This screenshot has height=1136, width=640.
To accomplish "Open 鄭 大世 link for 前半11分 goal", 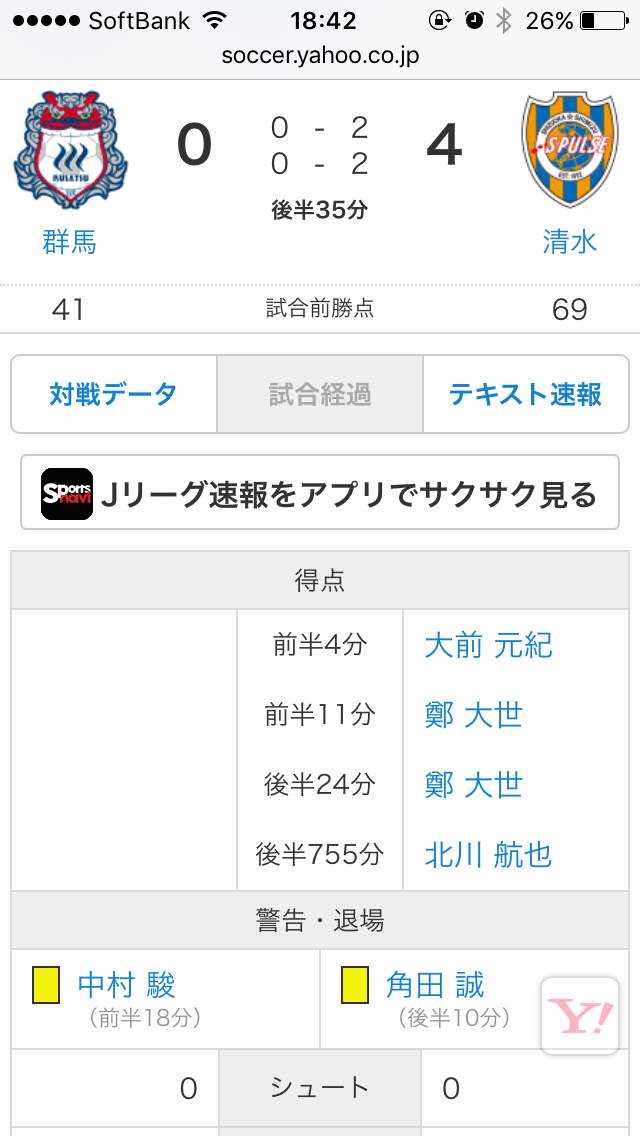I will 473,715.
